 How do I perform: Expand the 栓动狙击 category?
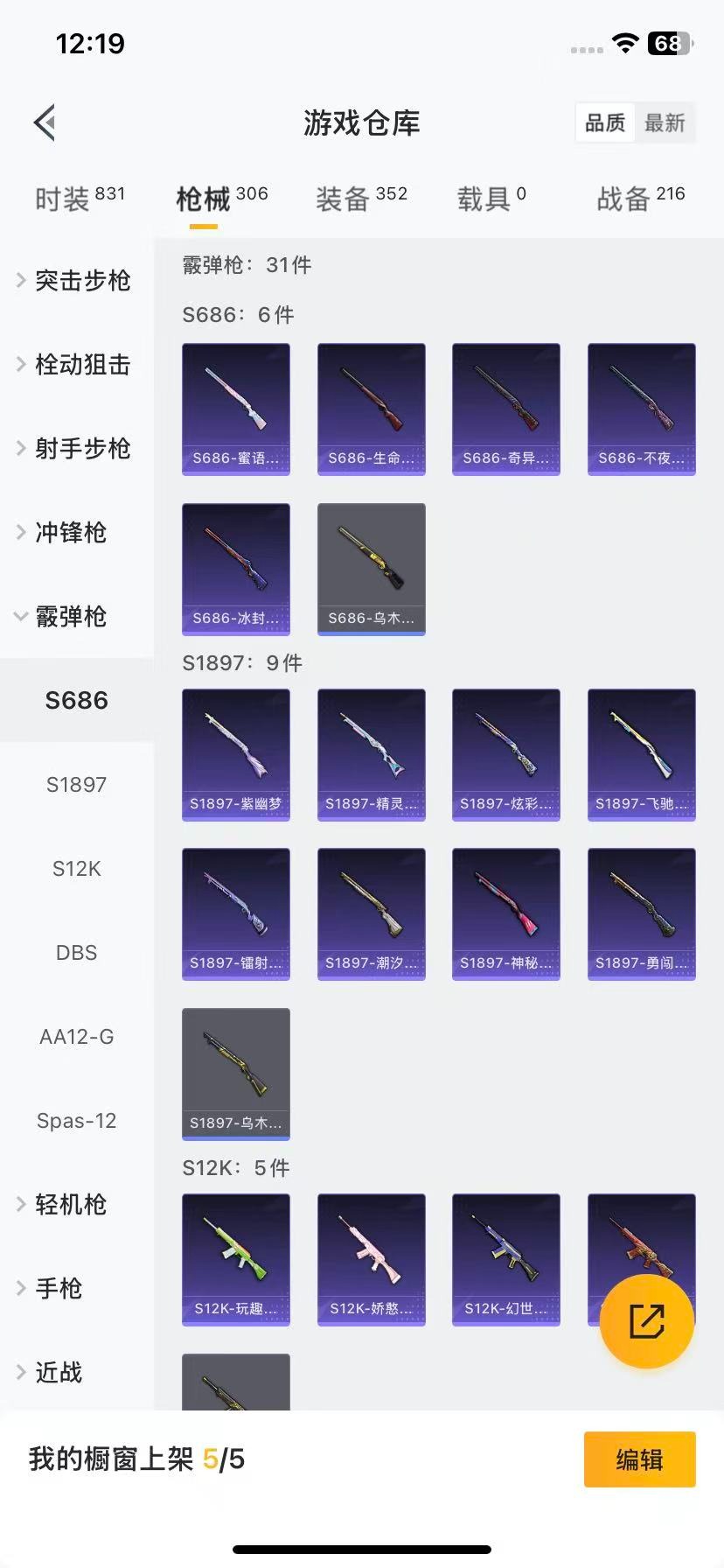coord(77,365)
